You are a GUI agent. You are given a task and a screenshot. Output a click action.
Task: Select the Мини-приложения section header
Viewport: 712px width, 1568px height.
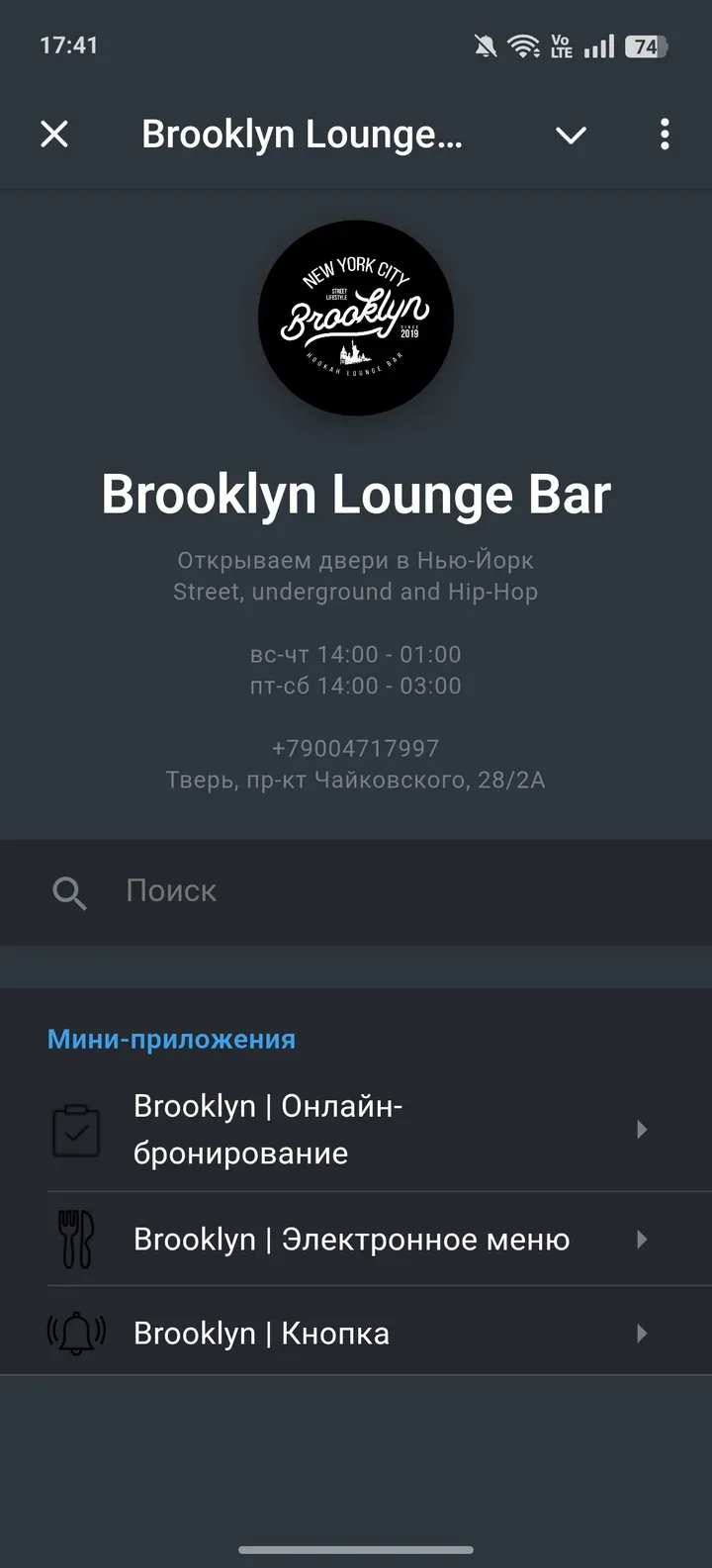[171, 1039]
